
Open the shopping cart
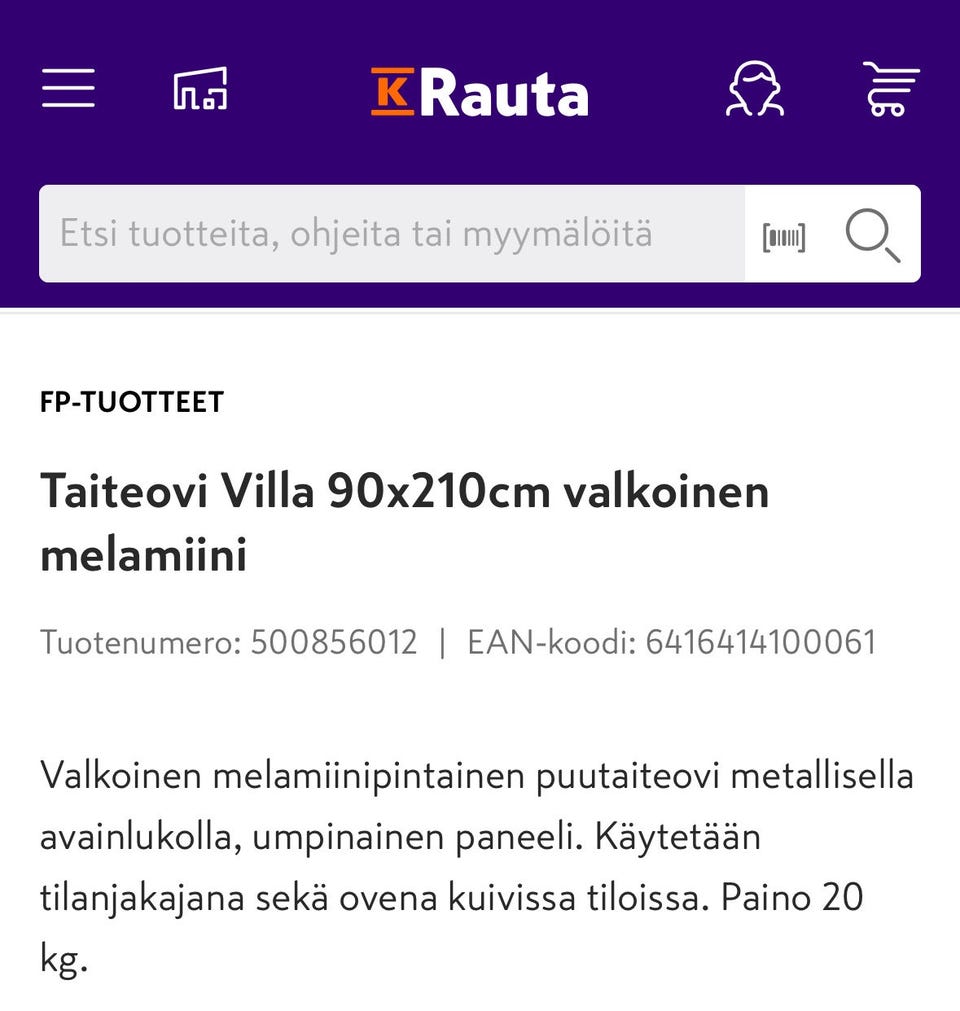coord(889,91)
